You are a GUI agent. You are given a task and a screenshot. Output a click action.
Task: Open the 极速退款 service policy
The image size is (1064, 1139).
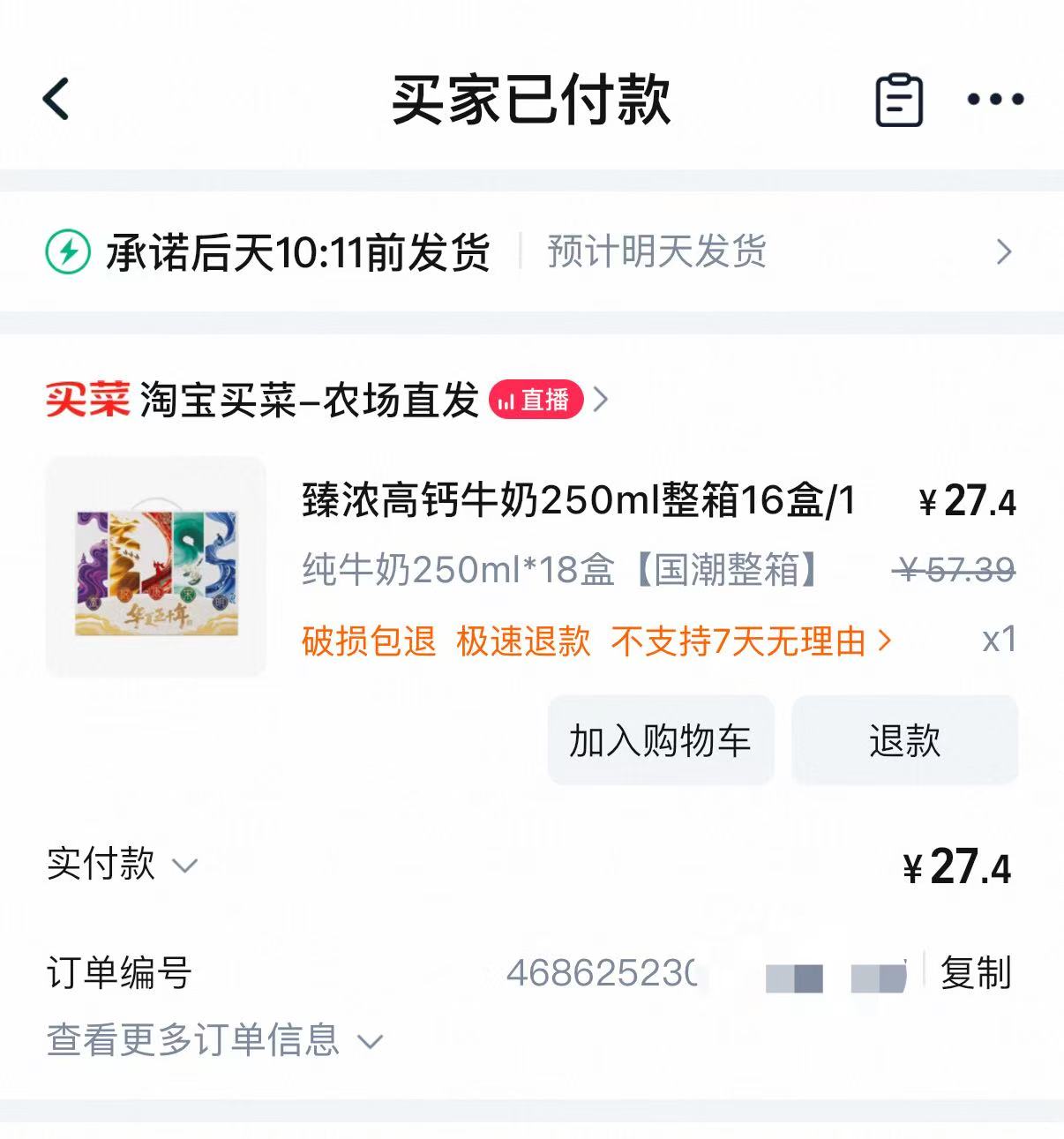(x=524, y=641)
